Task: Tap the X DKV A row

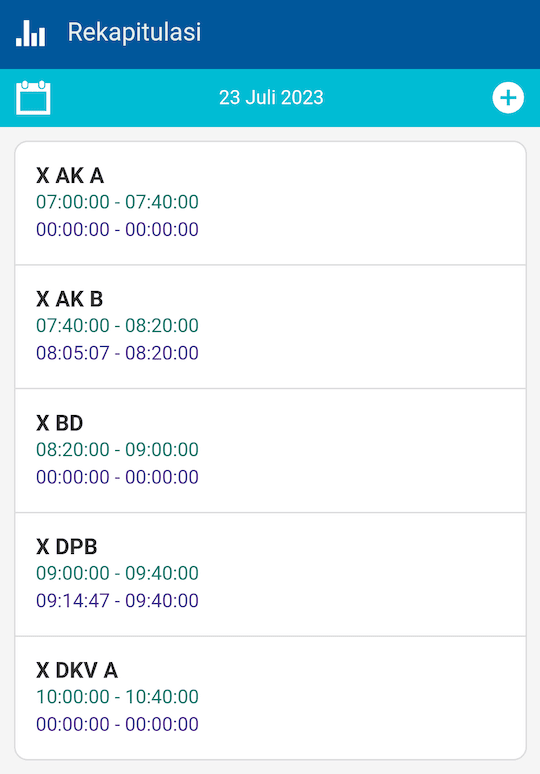Action: pos(270,698)
